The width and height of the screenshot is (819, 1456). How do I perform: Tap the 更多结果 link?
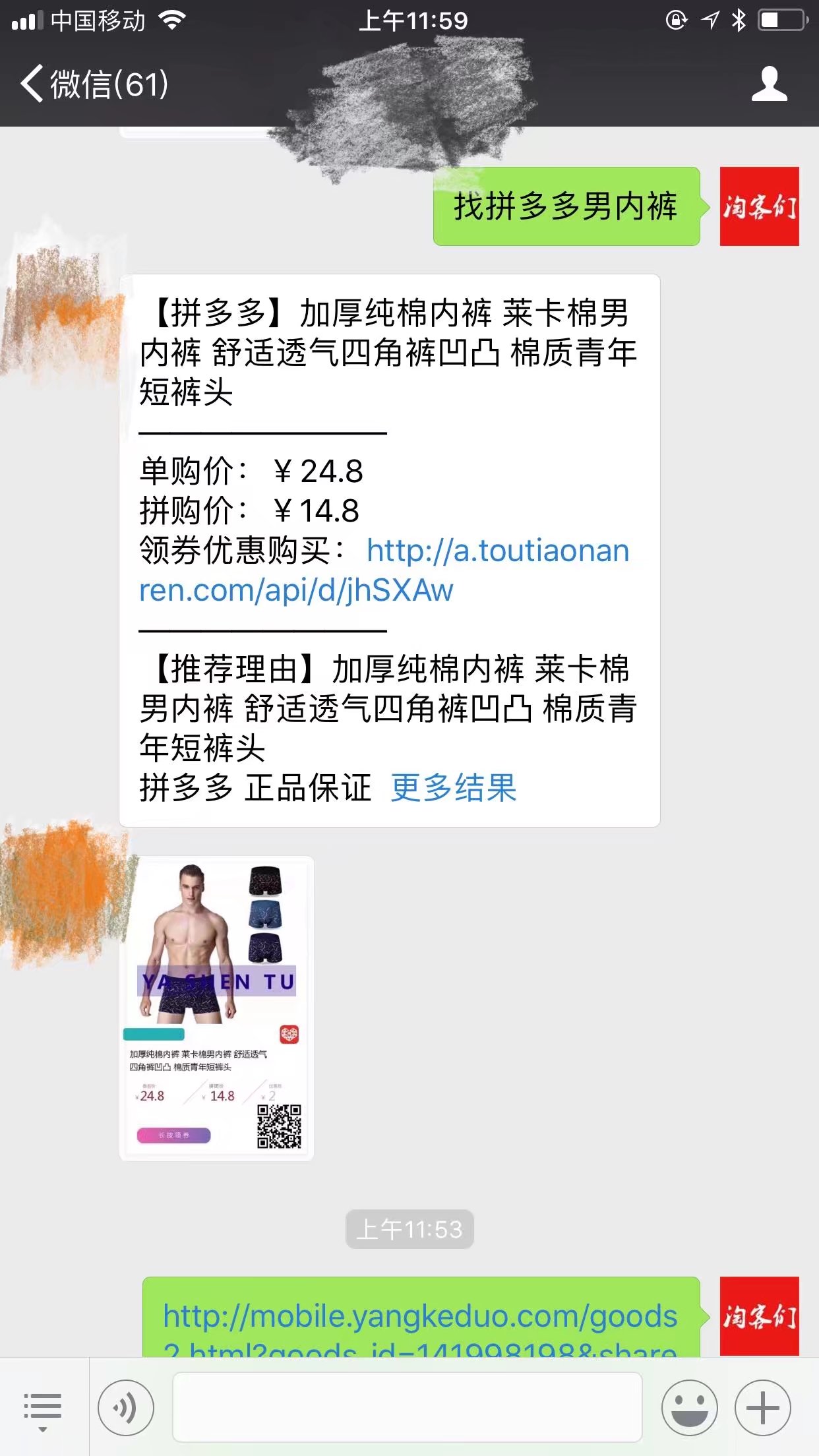pos(454,788)
